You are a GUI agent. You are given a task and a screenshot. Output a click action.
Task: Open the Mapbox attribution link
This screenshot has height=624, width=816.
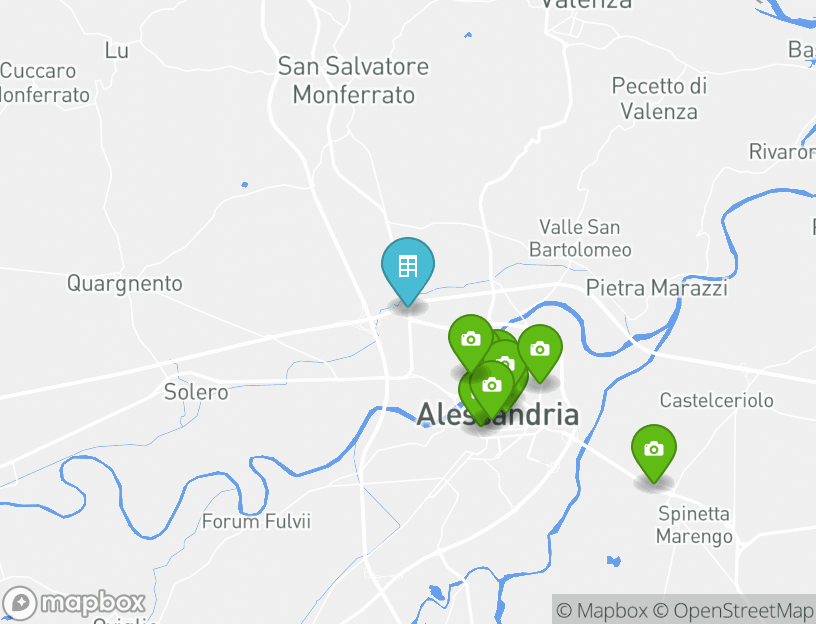tap(601, 610)
